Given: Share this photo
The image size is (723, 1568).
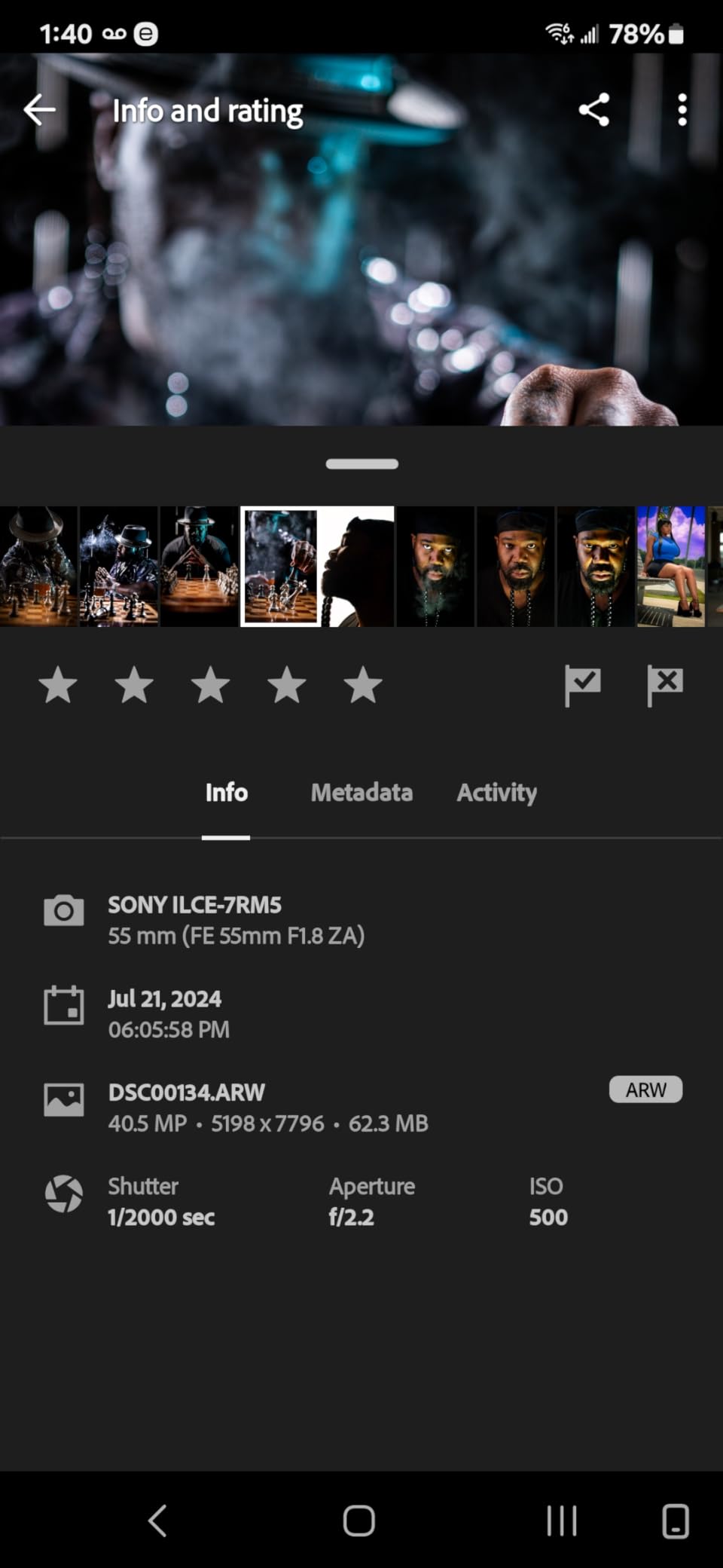Looking at the screenshot, I should click(593, 110).
